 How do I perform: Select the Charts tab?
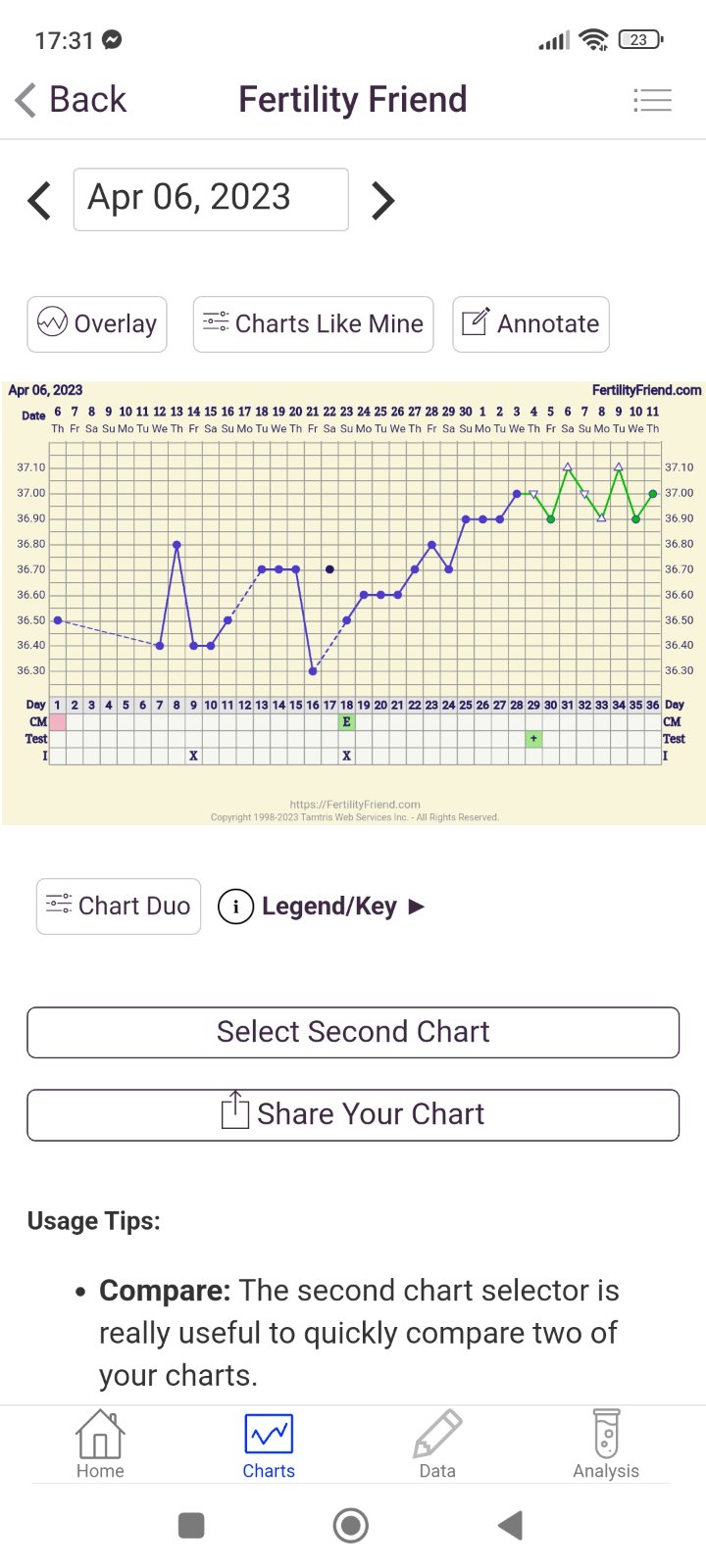coord(269,1445)
